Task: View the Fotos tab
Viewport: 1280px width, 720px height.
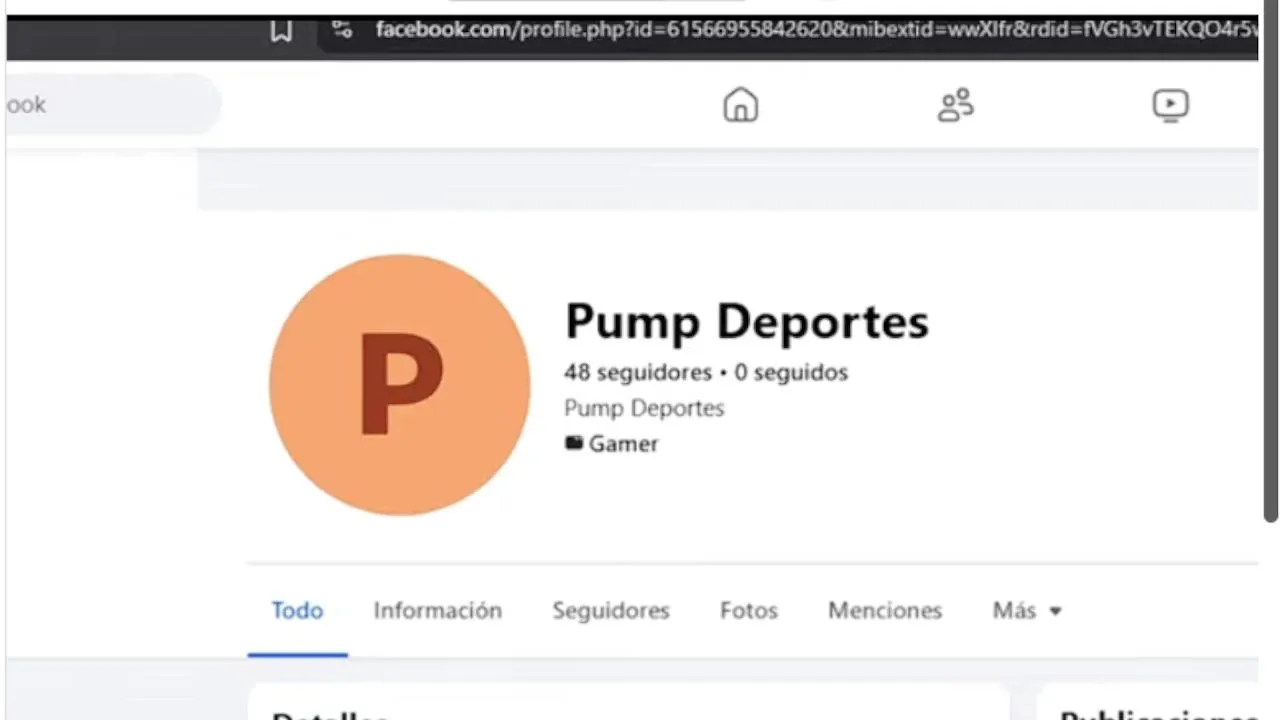Action: pyautogui.click(x=748, y=610)
